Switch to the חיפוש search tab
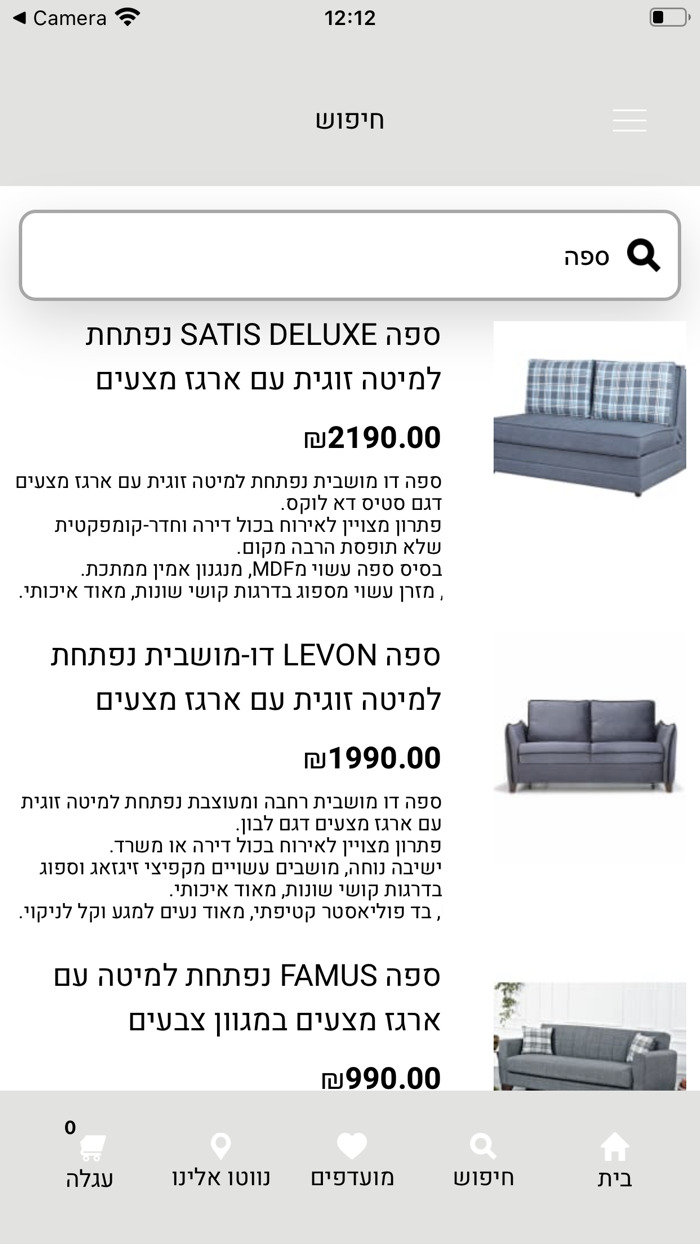Viewport: 700px width, 1244px height. [483, 1161]
